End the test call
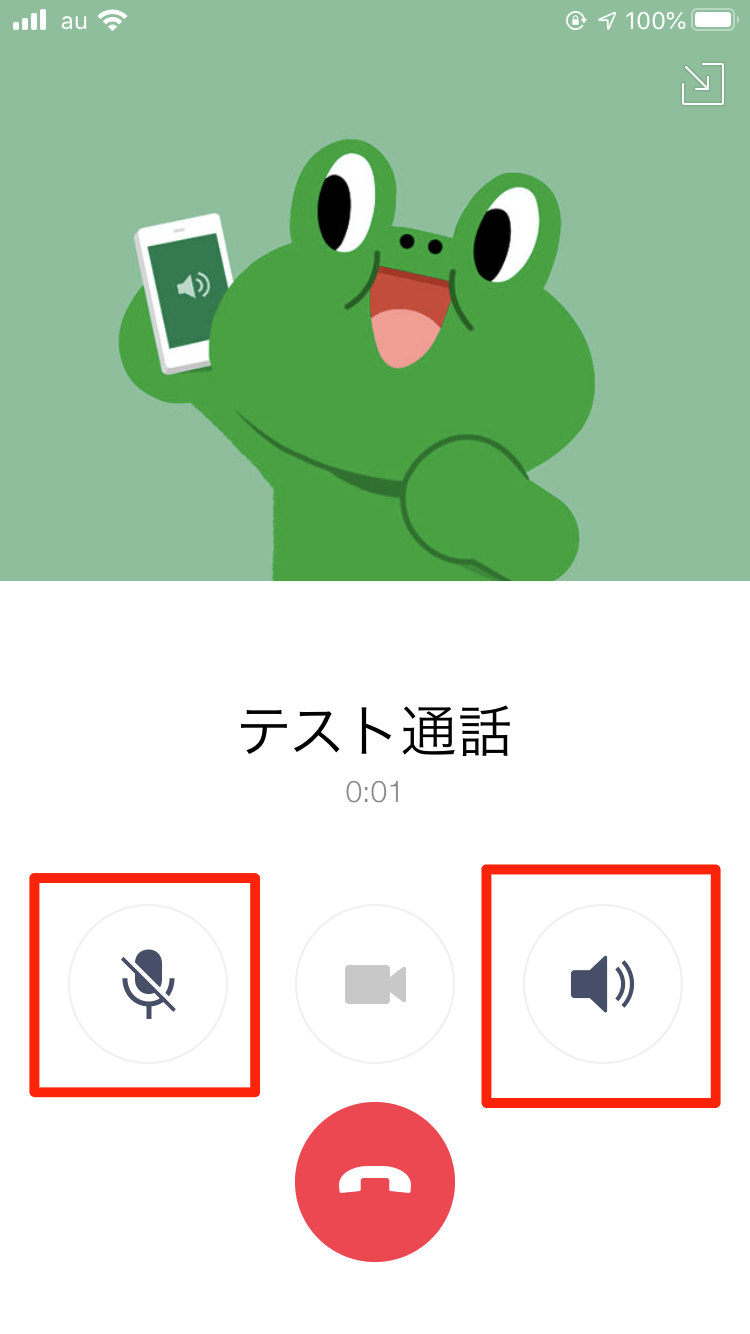This screenshot has height=1334, width=750. 375,1183
